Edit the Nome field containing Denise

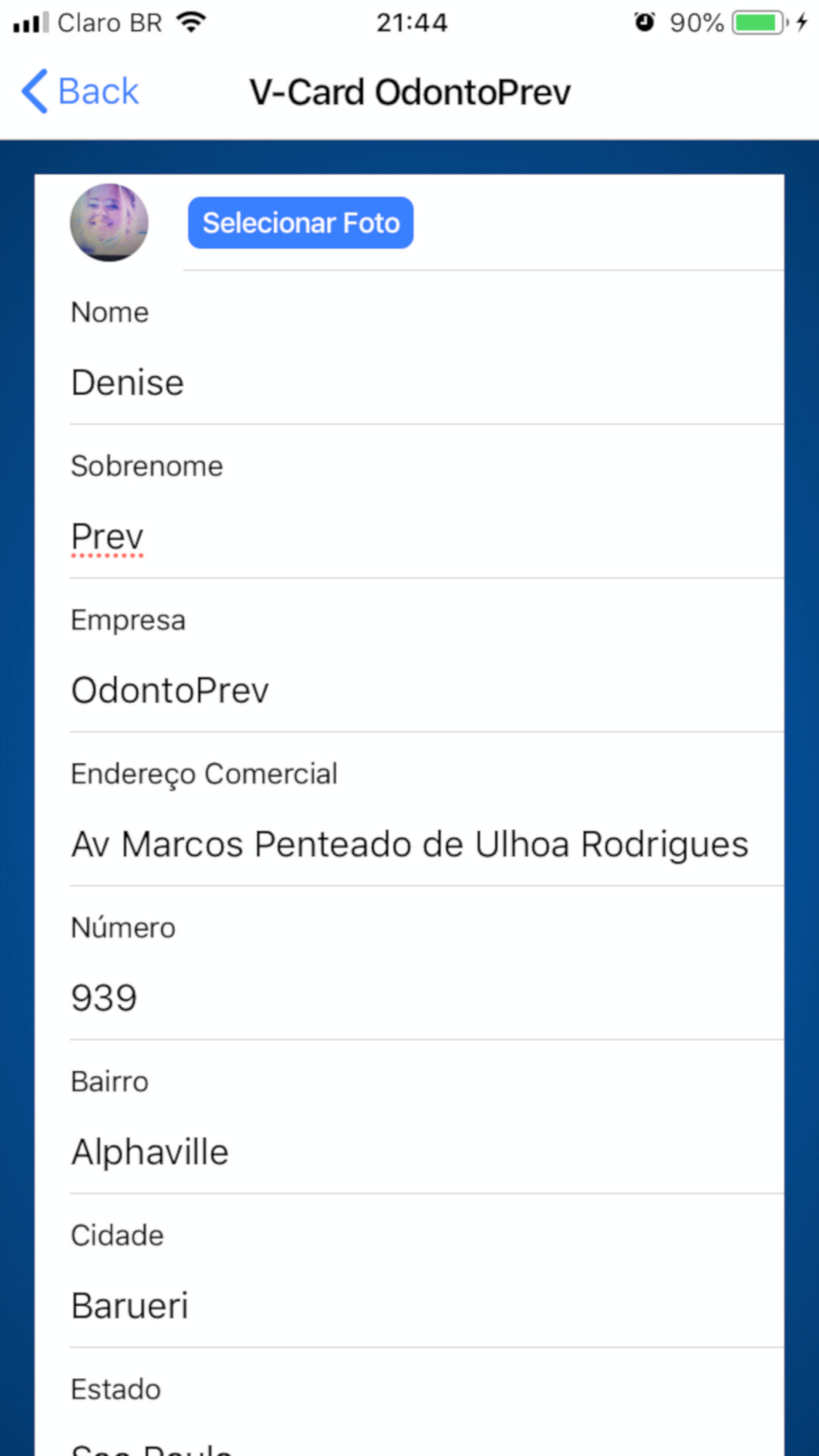(x=426, y=382)
